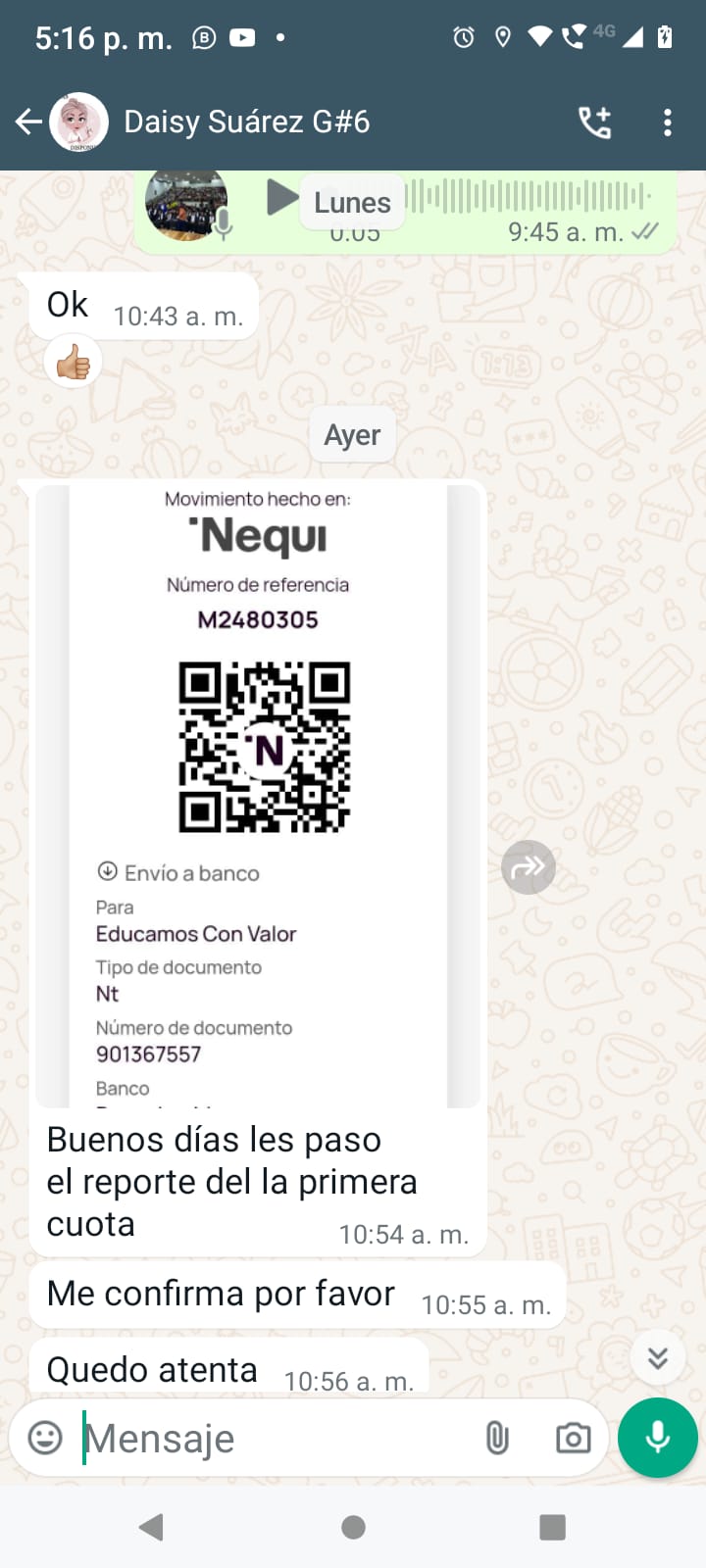Play the voice message sent at 9:45 a. m.

(x=281, y=198)
